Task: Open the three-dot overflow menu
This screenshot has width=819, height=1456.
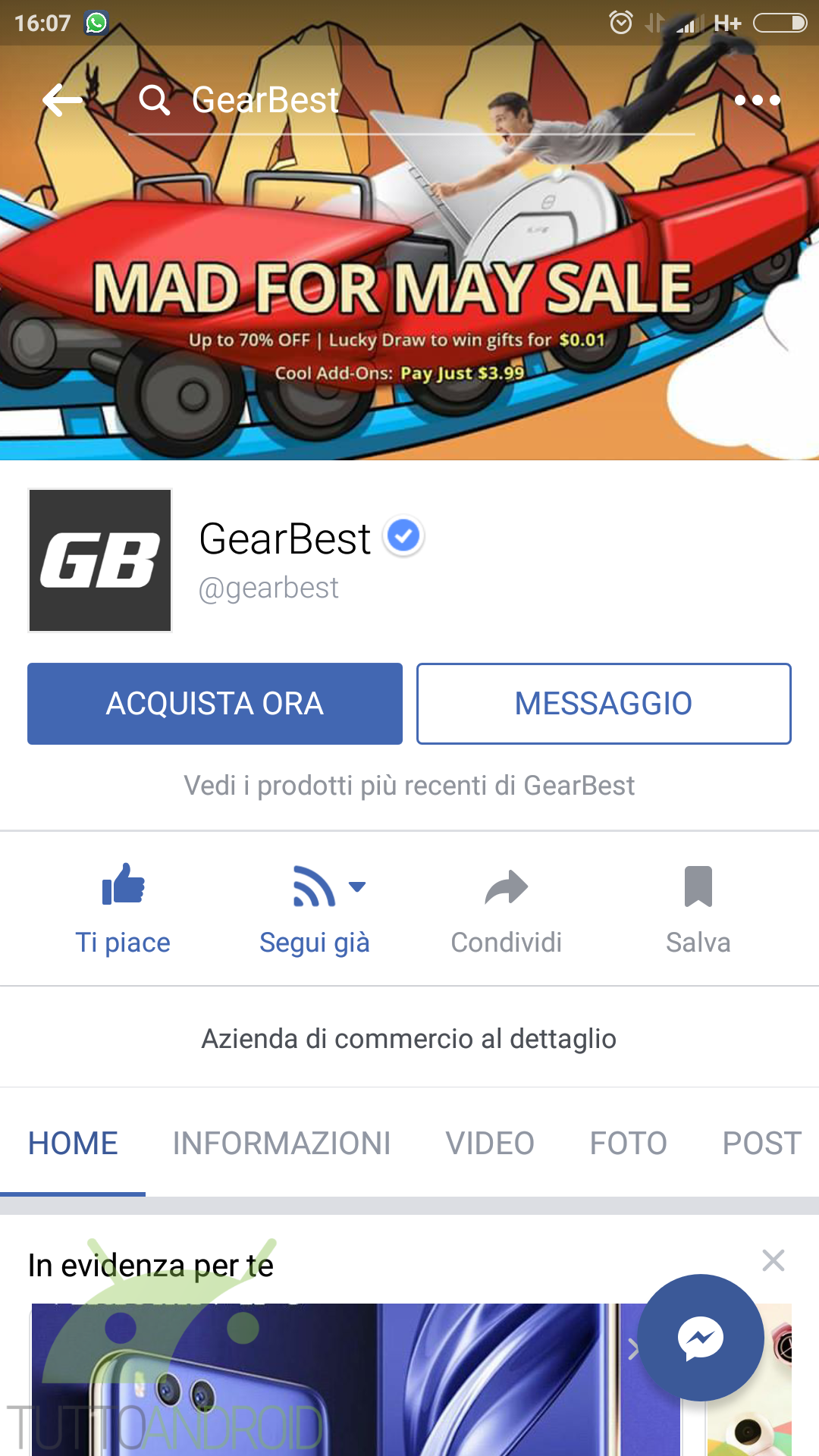Action: (x=757, y=100)
